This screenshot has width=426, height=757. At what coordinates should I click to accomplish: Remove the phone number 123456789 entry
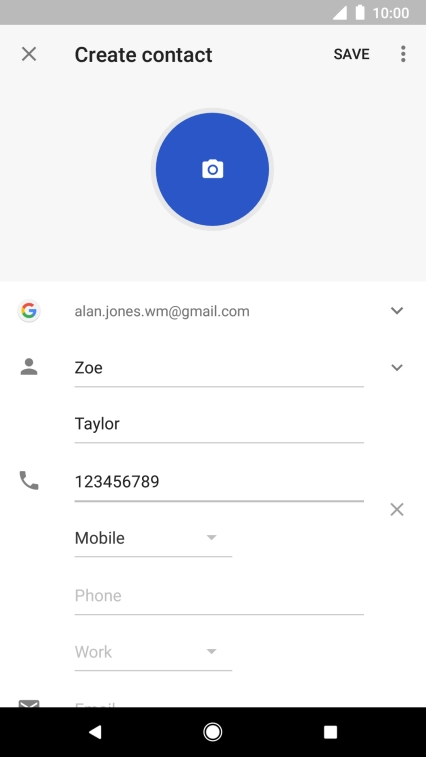(x=397, y=509)
